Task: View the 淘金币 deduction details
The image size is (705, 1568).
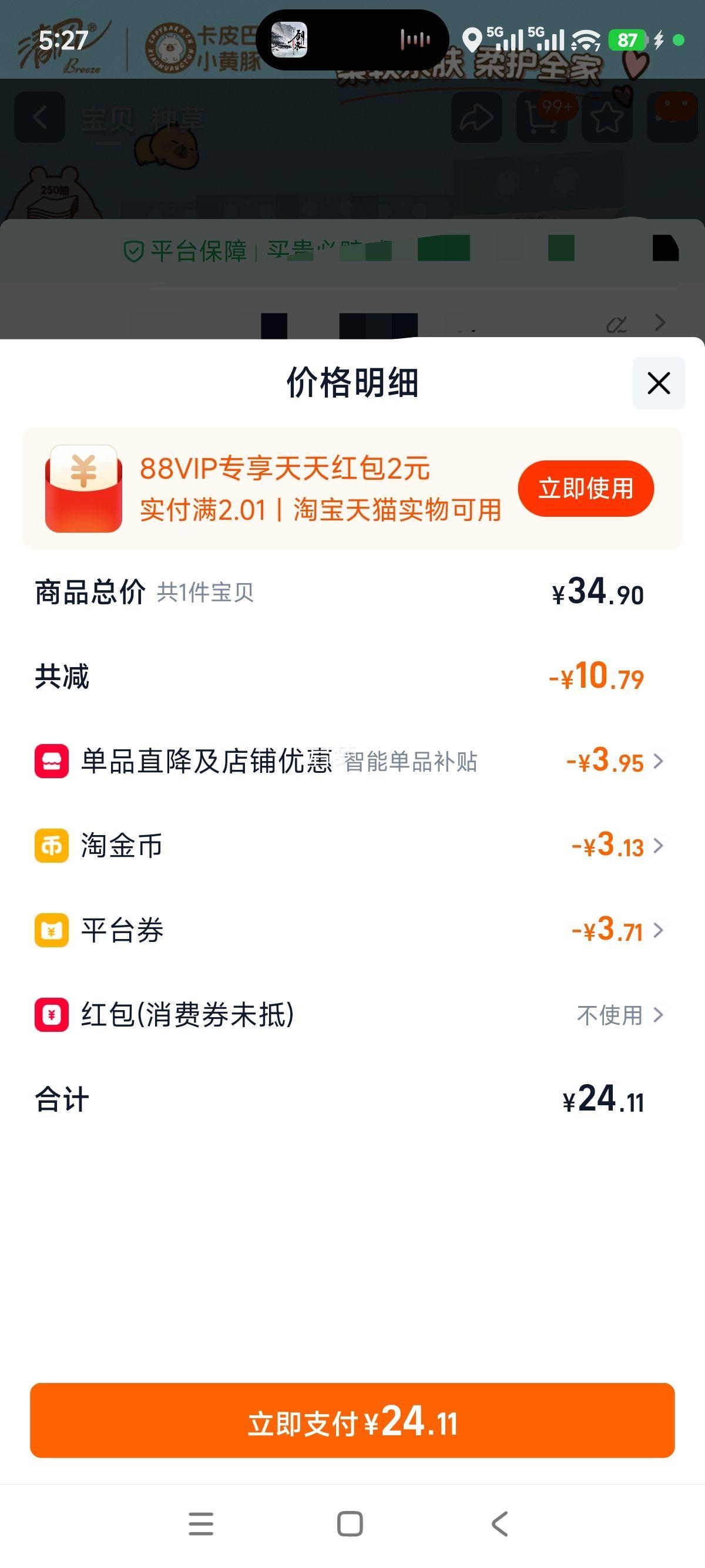Action: click(x=617, y=846)
